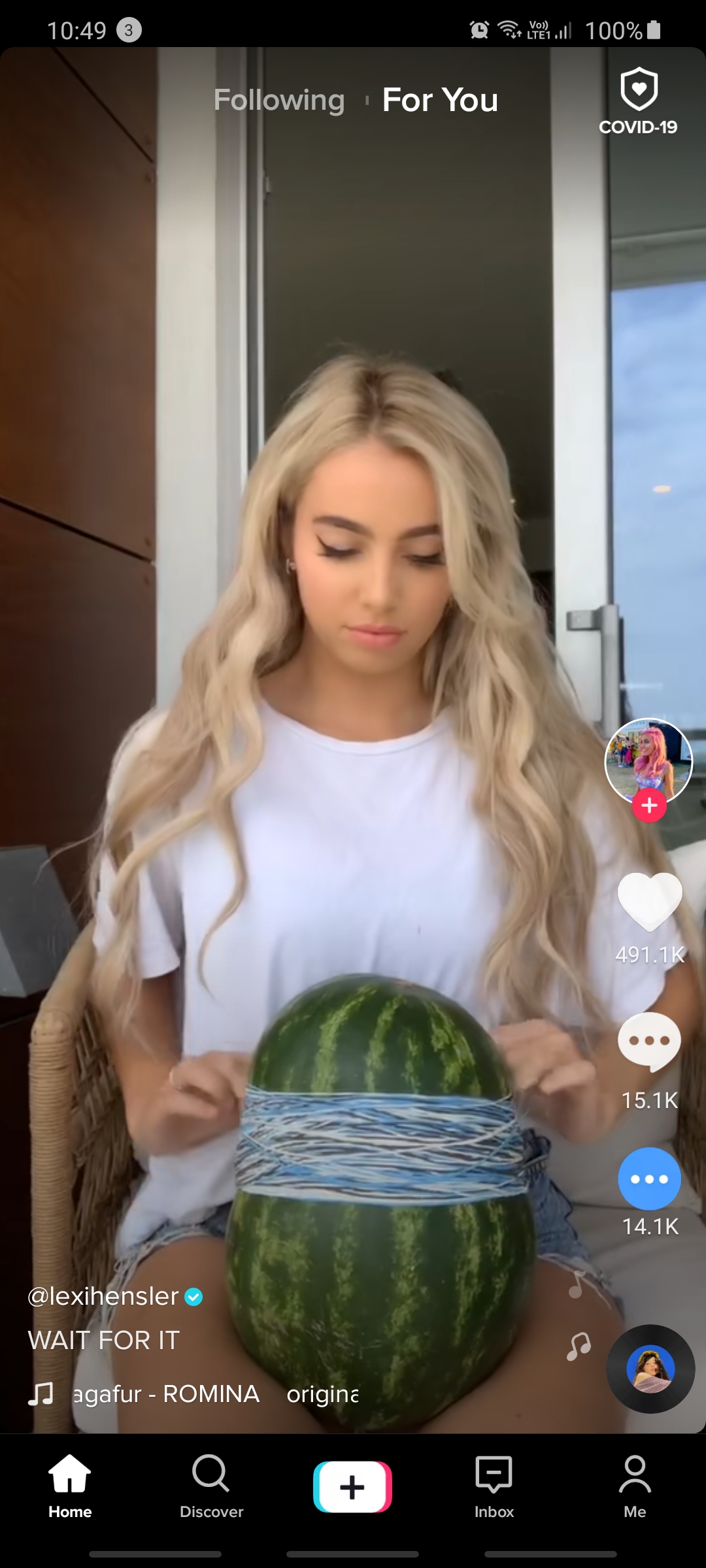Tap the spinning sound disc
Screen dimensions: 706x1568
650,1369
